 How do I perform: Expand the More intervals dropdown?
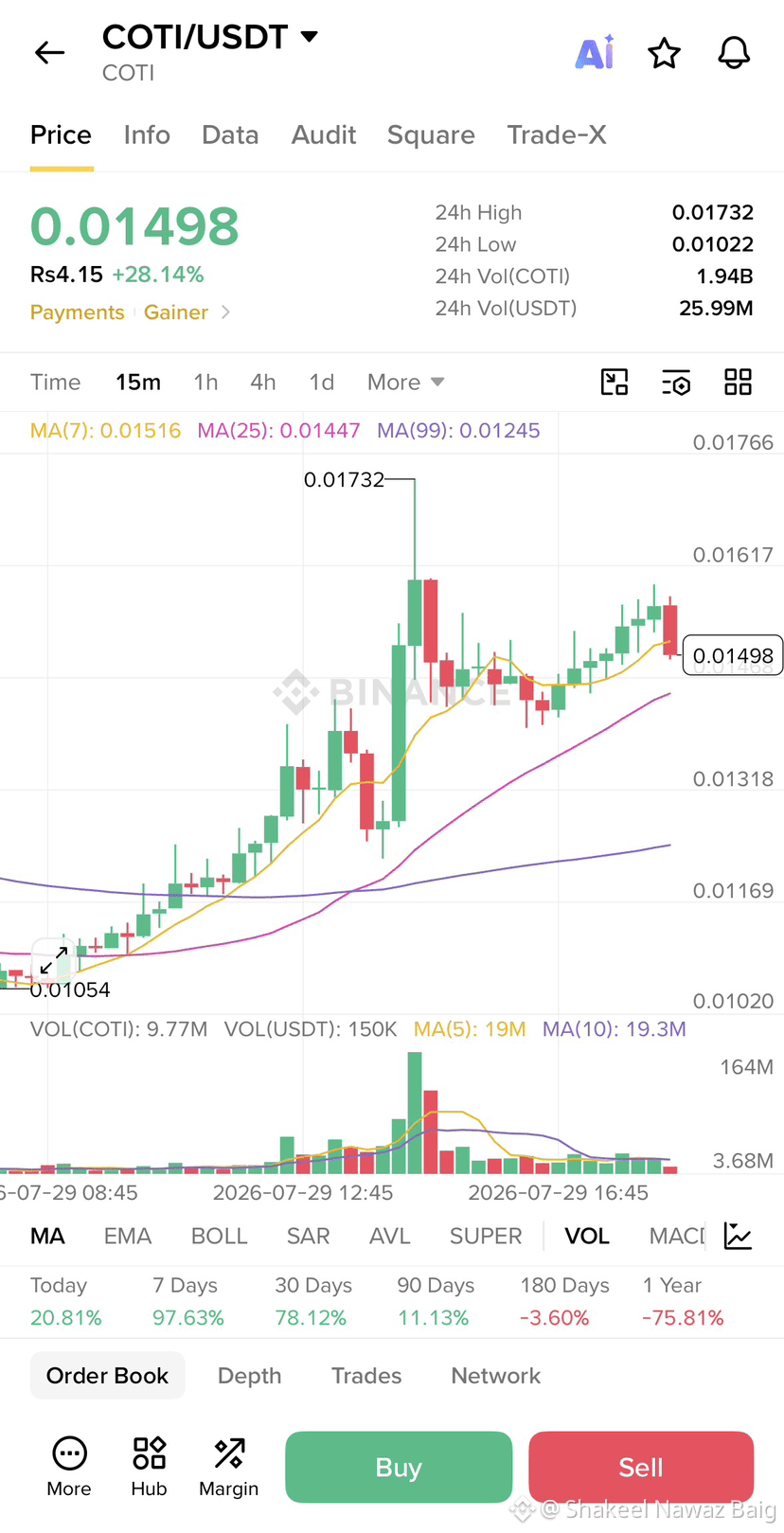405,382
